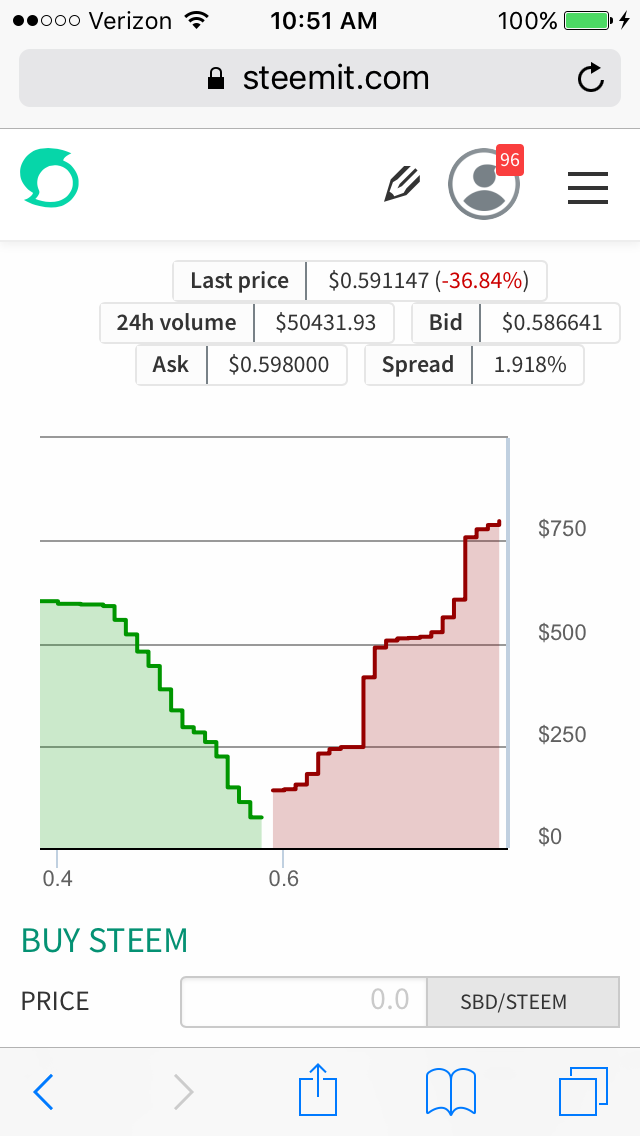Go back to the previous page

[43, 1092]
